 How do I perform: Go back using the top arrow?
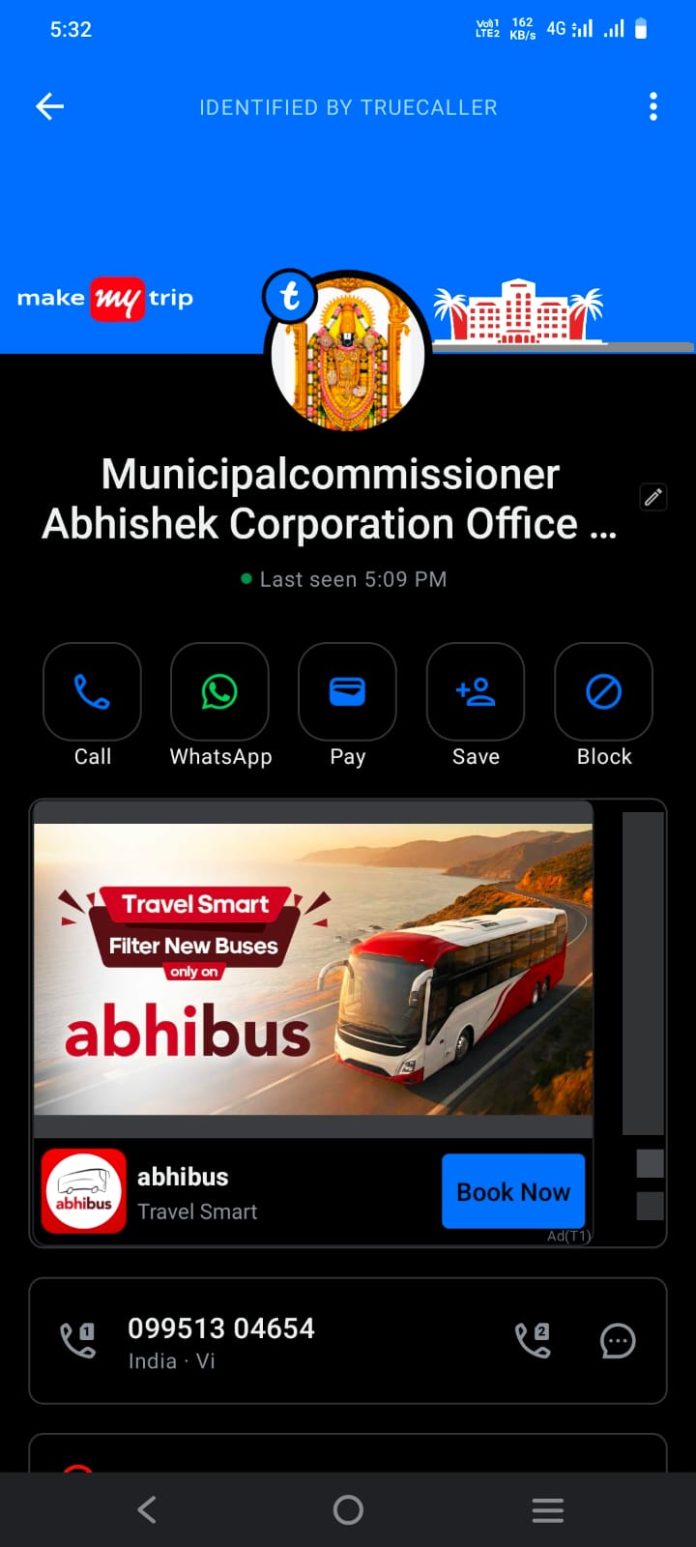click(49, 107)
